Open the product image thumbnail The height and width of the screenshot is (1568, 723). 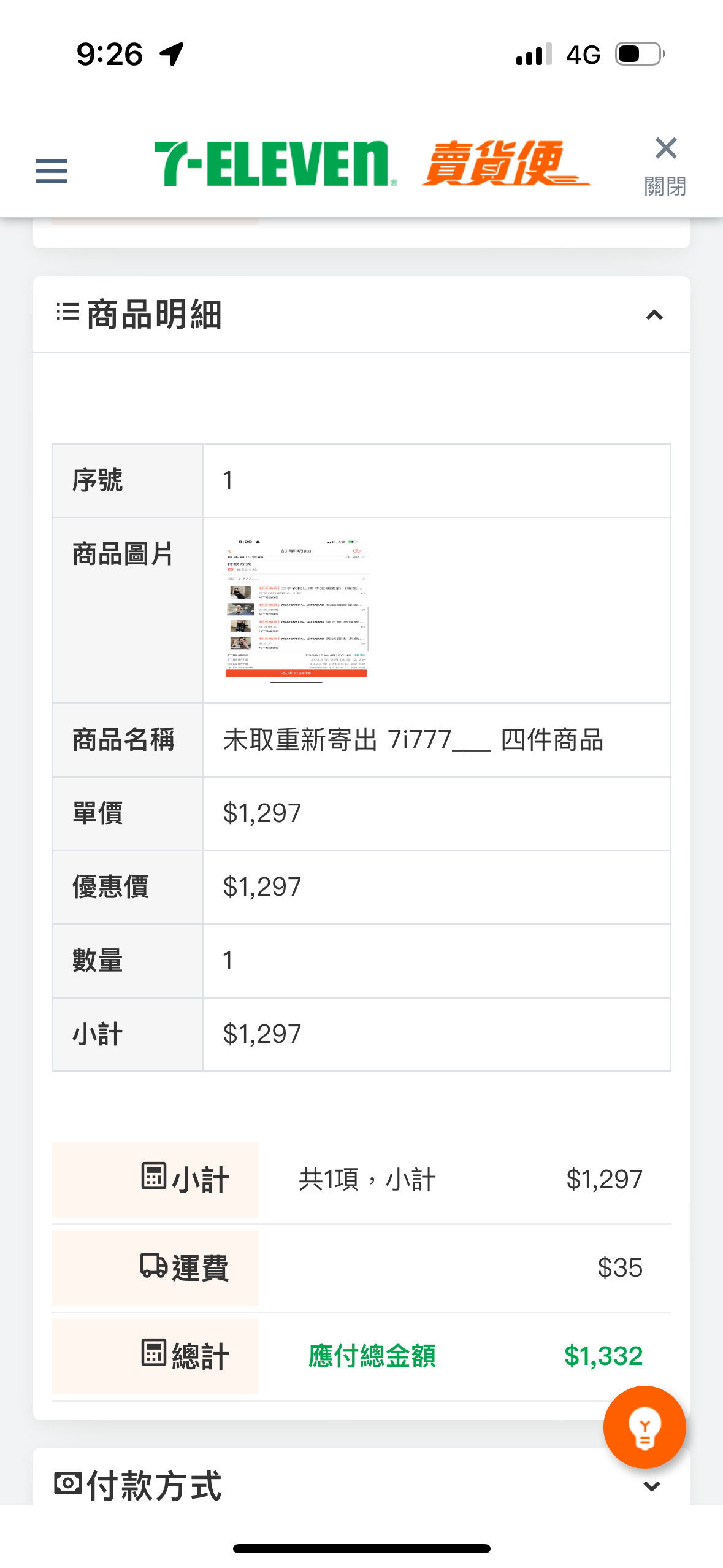pyautogui.click(x=297, y=610)
